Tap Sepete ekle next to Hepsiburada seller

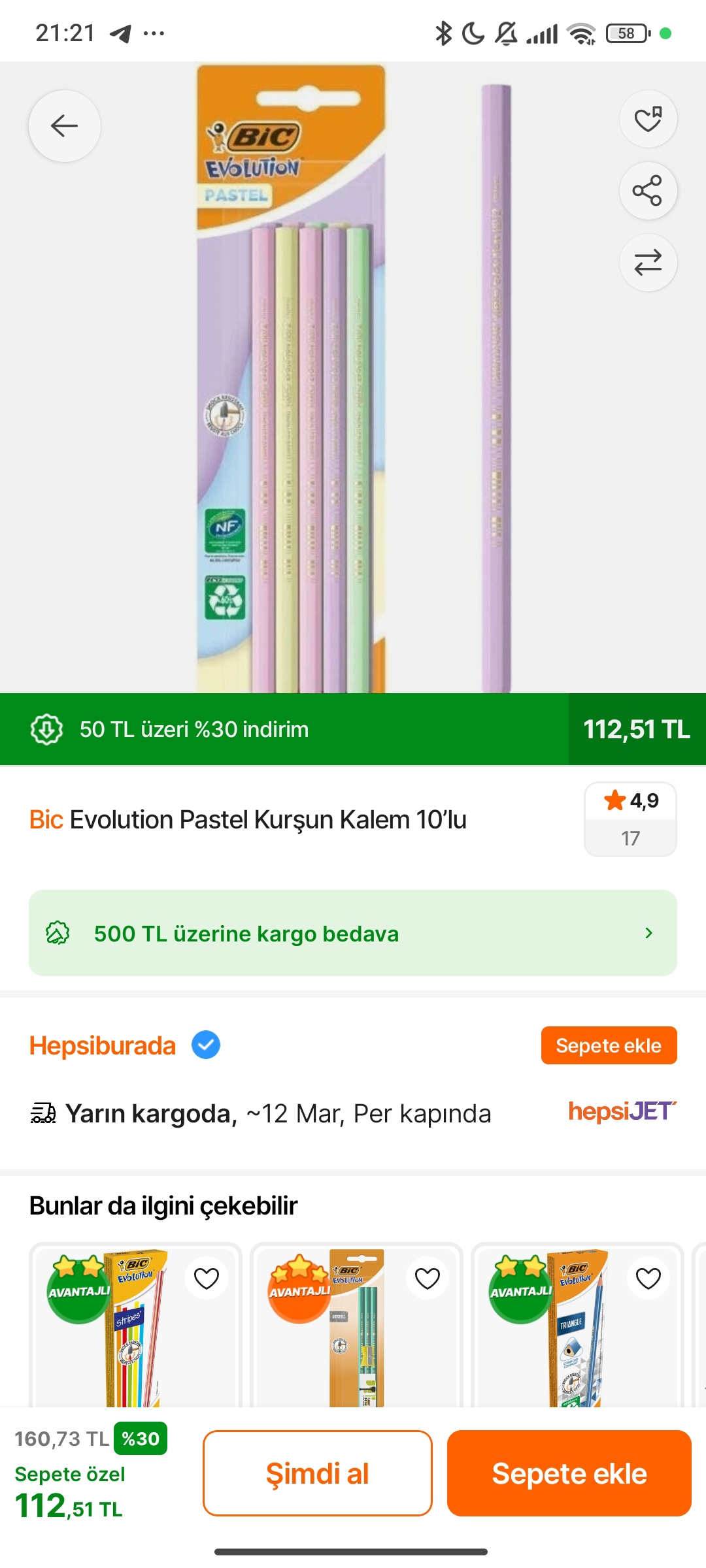609,1045
